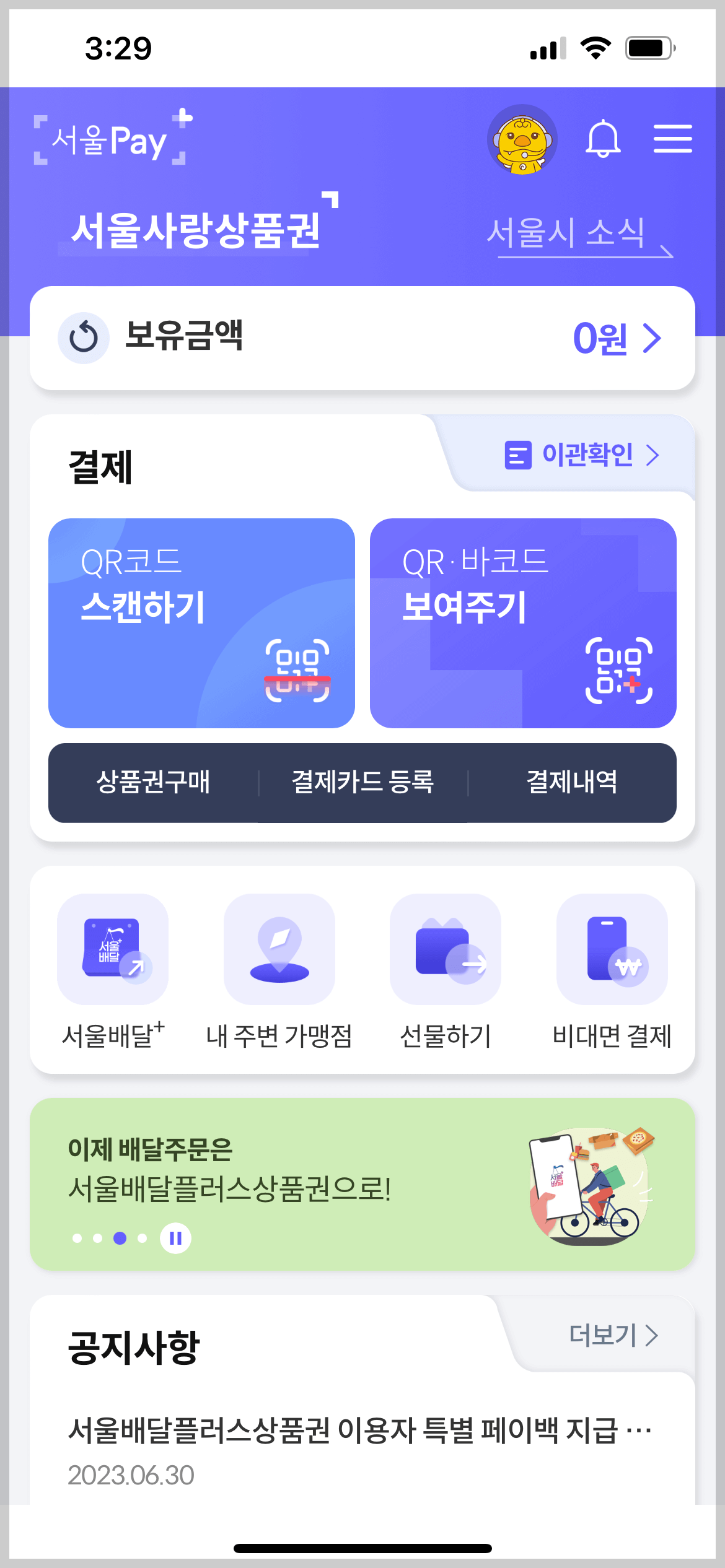Open 서울시 소식 city news
The width and height of the screenshot is (725, 1568).
click(566, 232)
